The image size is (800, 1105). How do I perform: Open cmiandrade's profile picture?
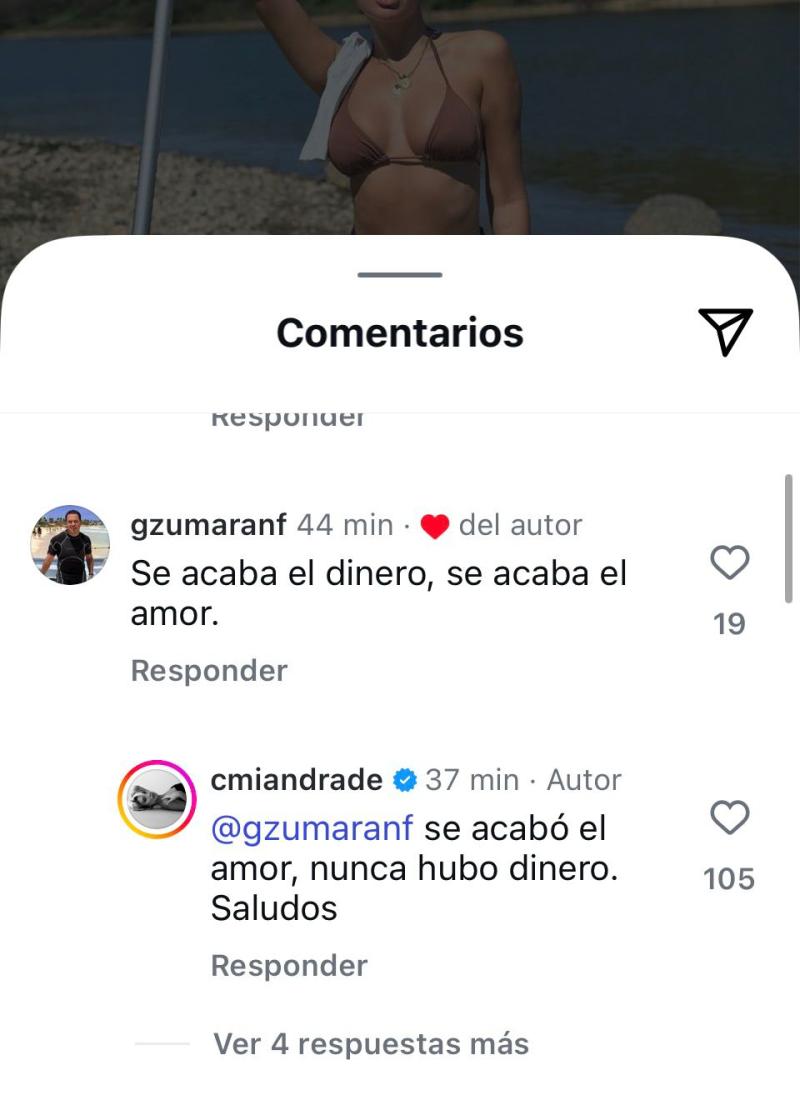[156, 798]
